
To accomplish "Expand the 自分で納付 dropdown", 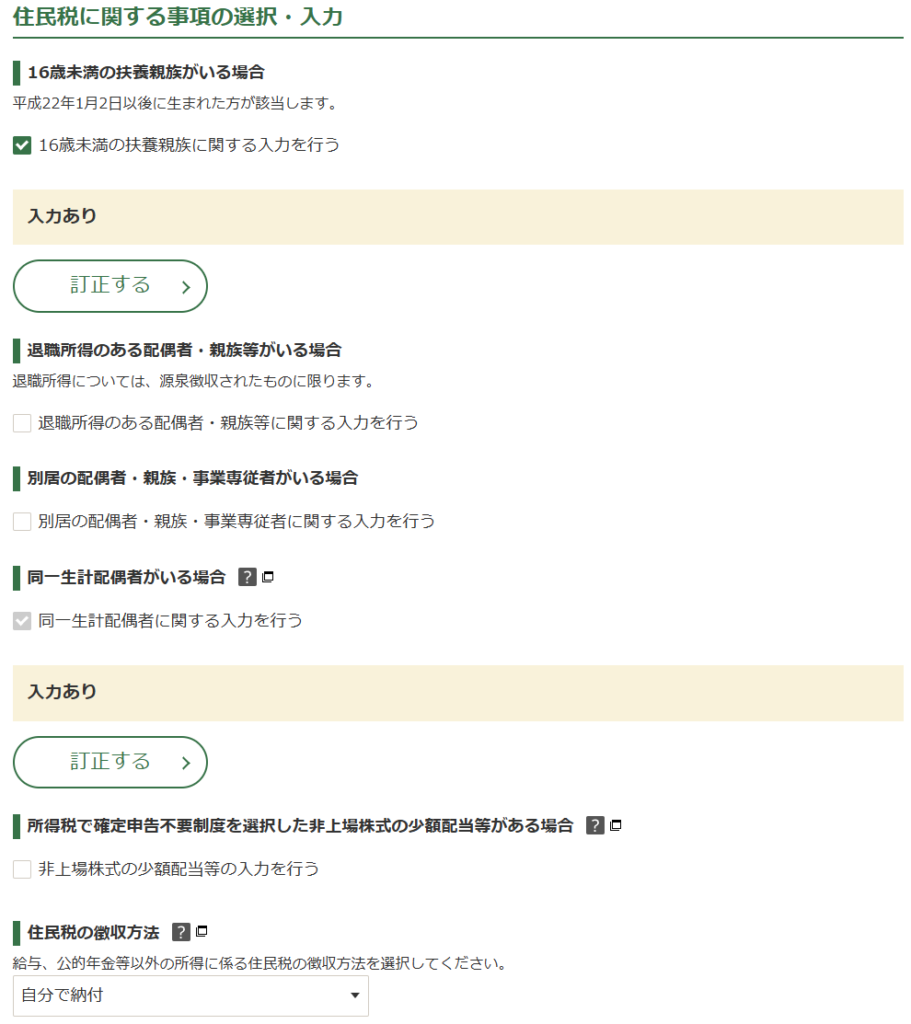I will (190, 996).
